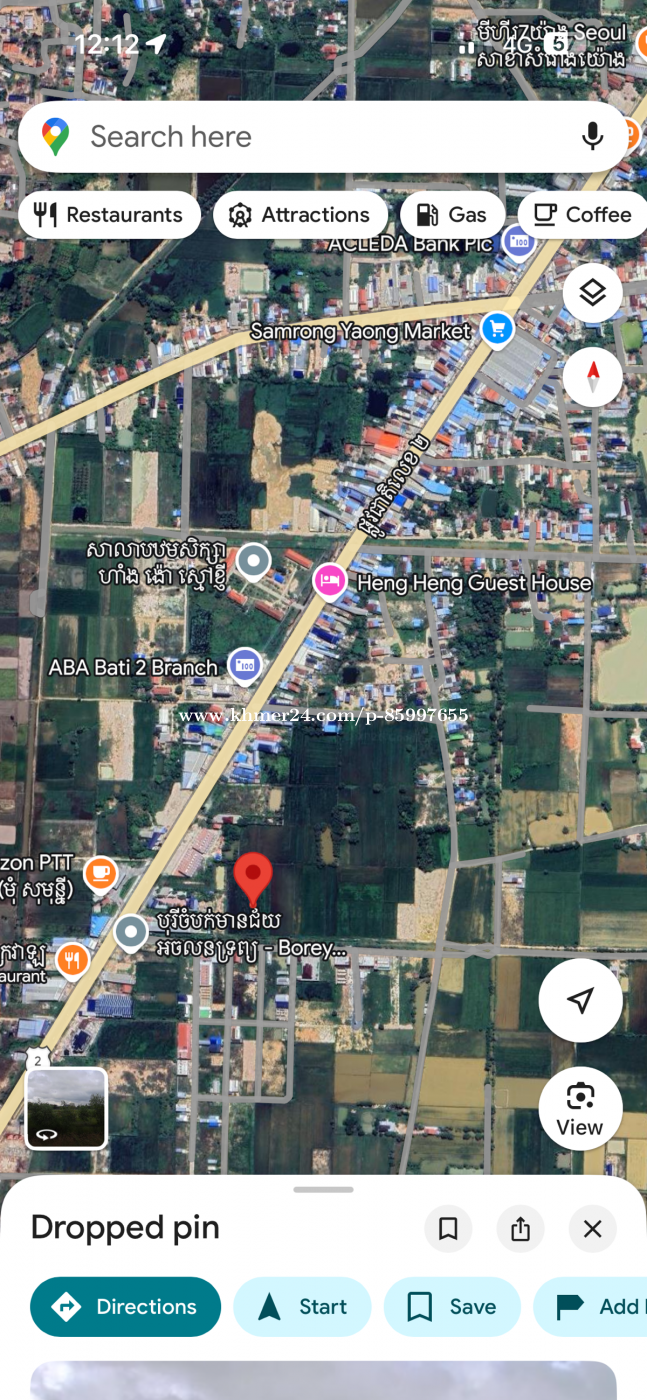Image resolution: width=647 pixels, height=1400 pixels.
Task: Reset map orientation with the compass
Action: (592, 377)
